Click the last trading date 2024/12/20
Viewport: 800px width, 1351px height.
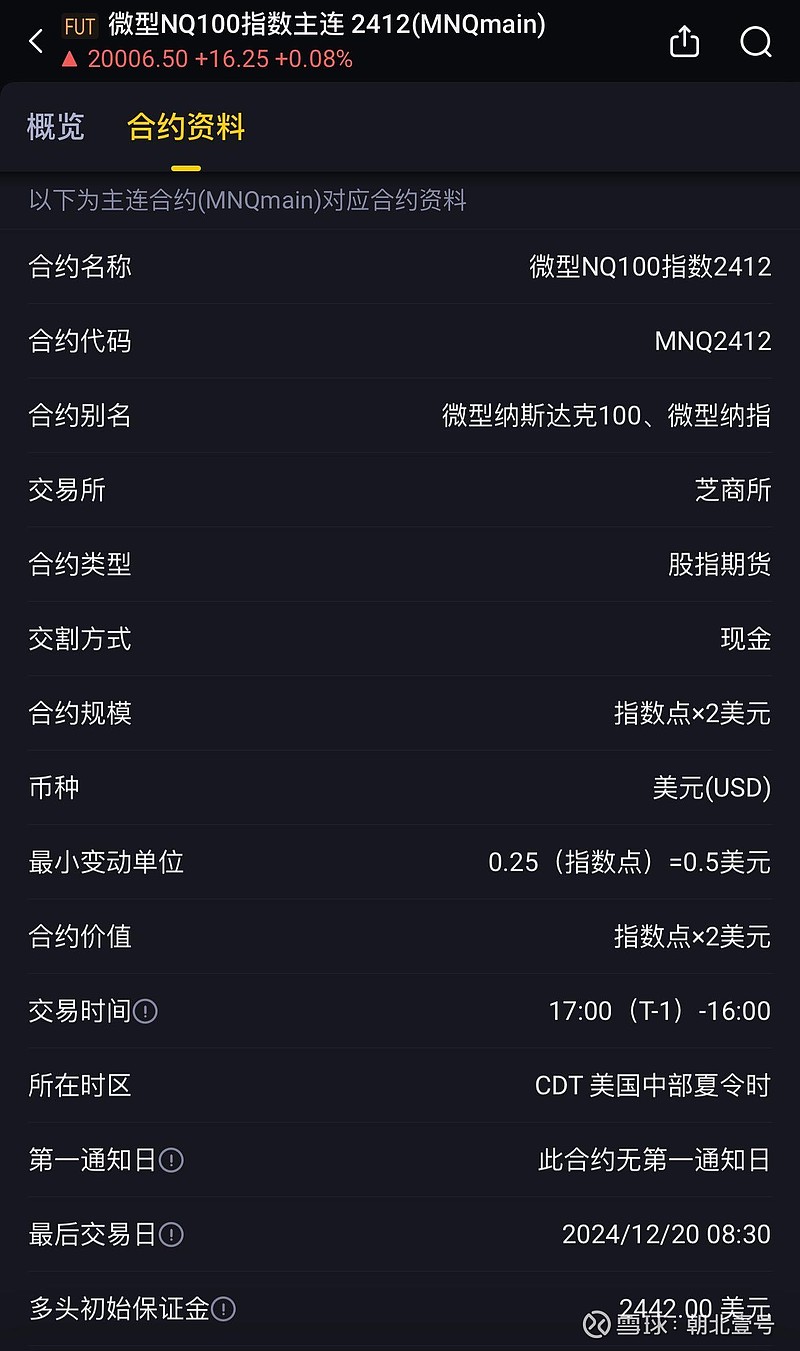tap(666, 1236)
